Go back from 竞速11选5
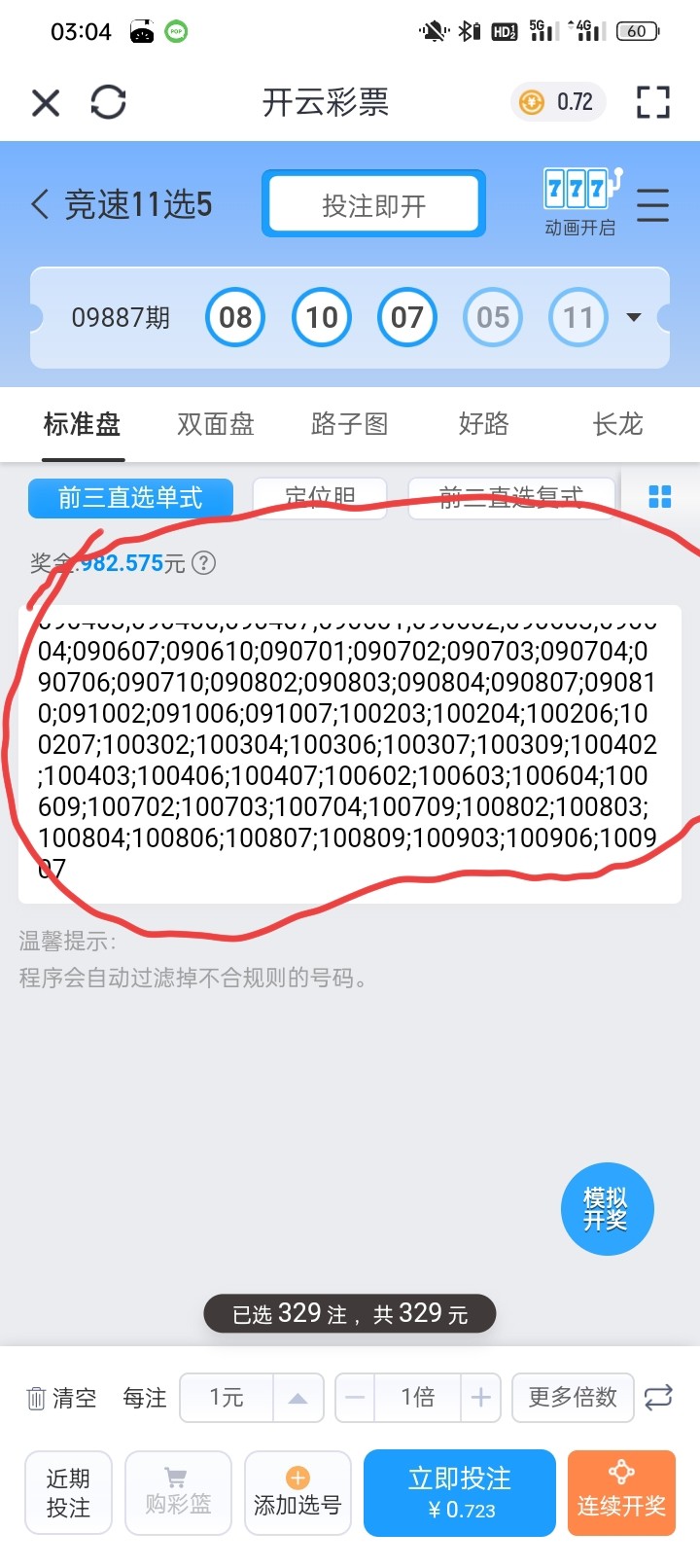 click(x=40, y=205)
